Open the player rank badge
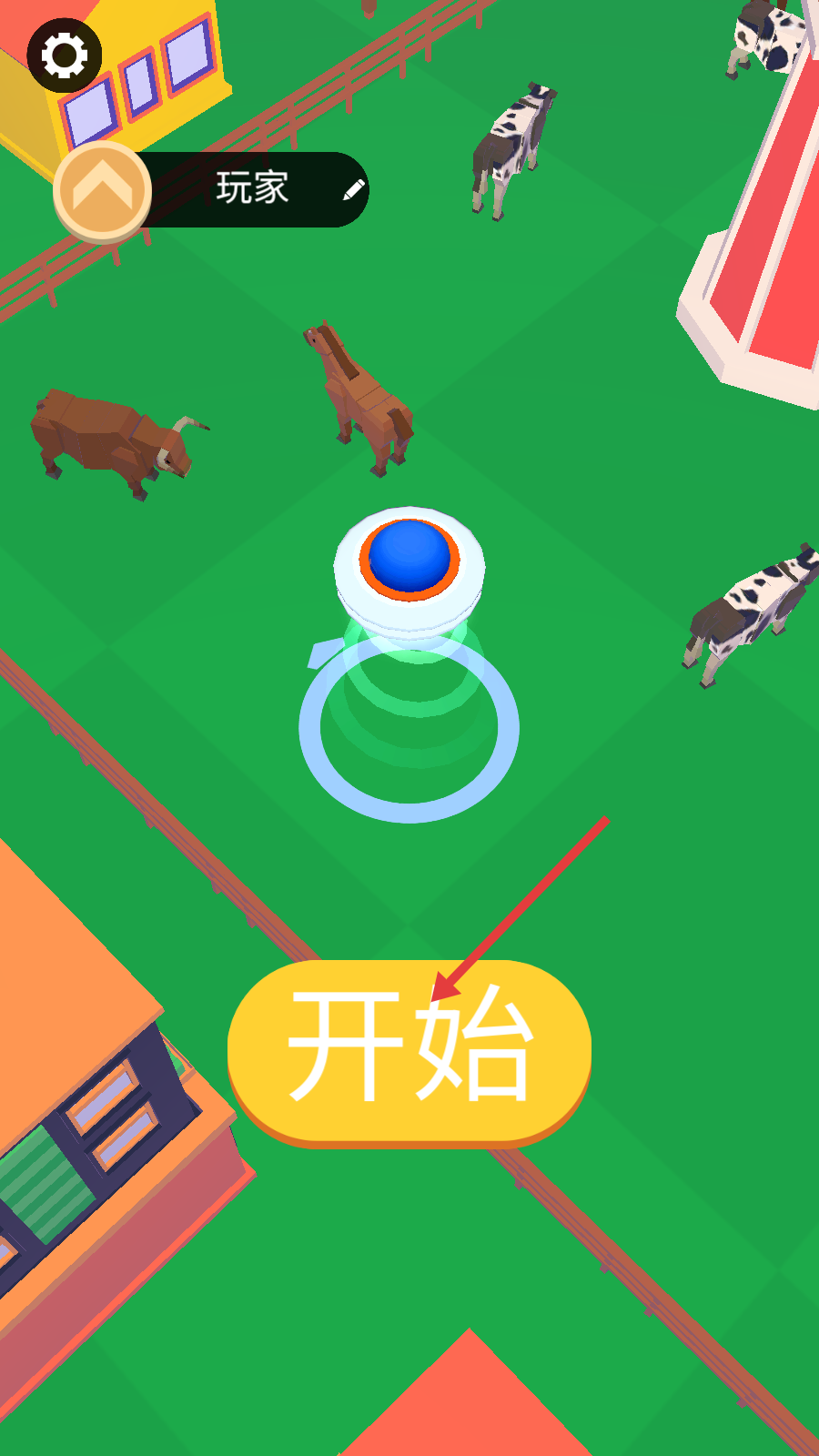Viewport: 819px width, 1456px height. pyautogui.click(x=102, y=190)
